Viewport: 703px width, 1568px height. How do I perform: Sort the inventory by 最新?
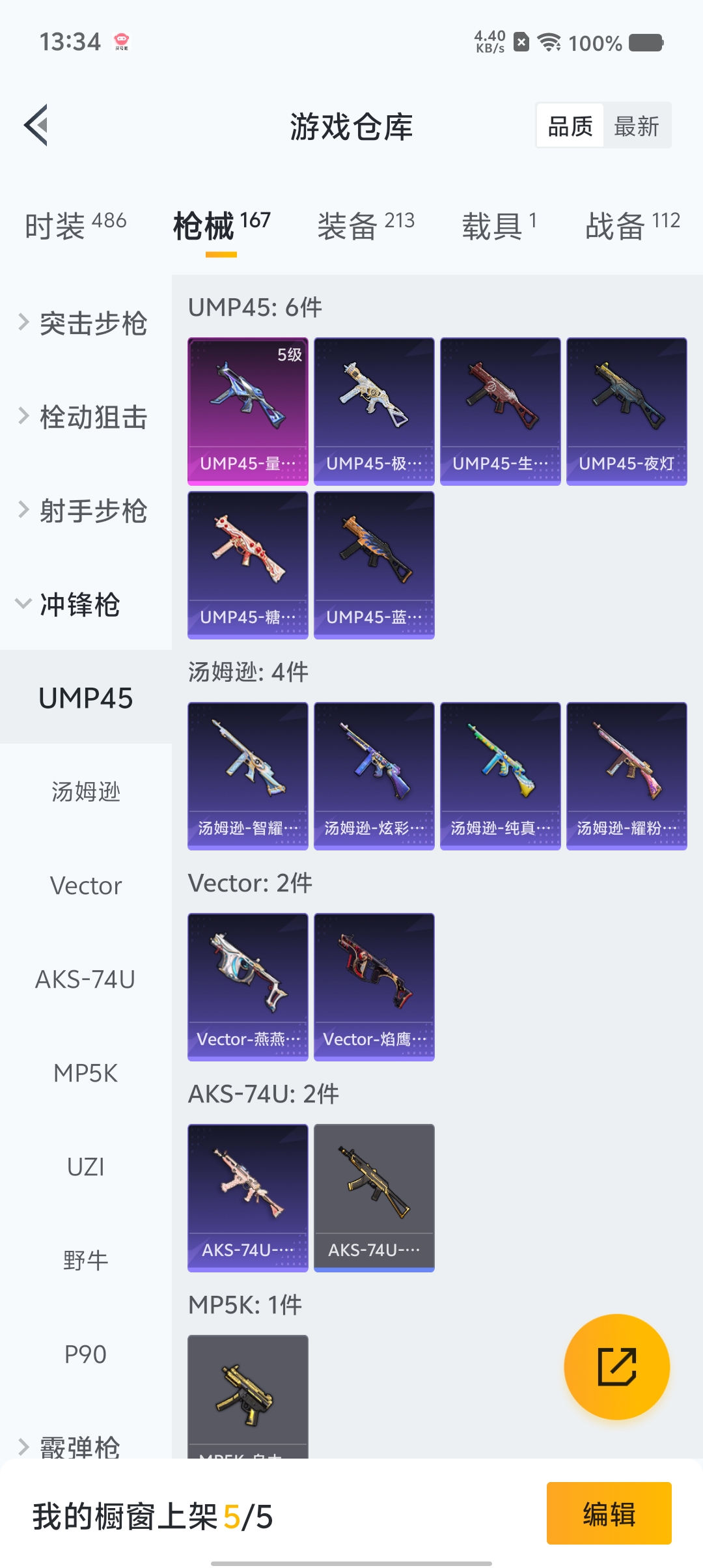[636, 126]
